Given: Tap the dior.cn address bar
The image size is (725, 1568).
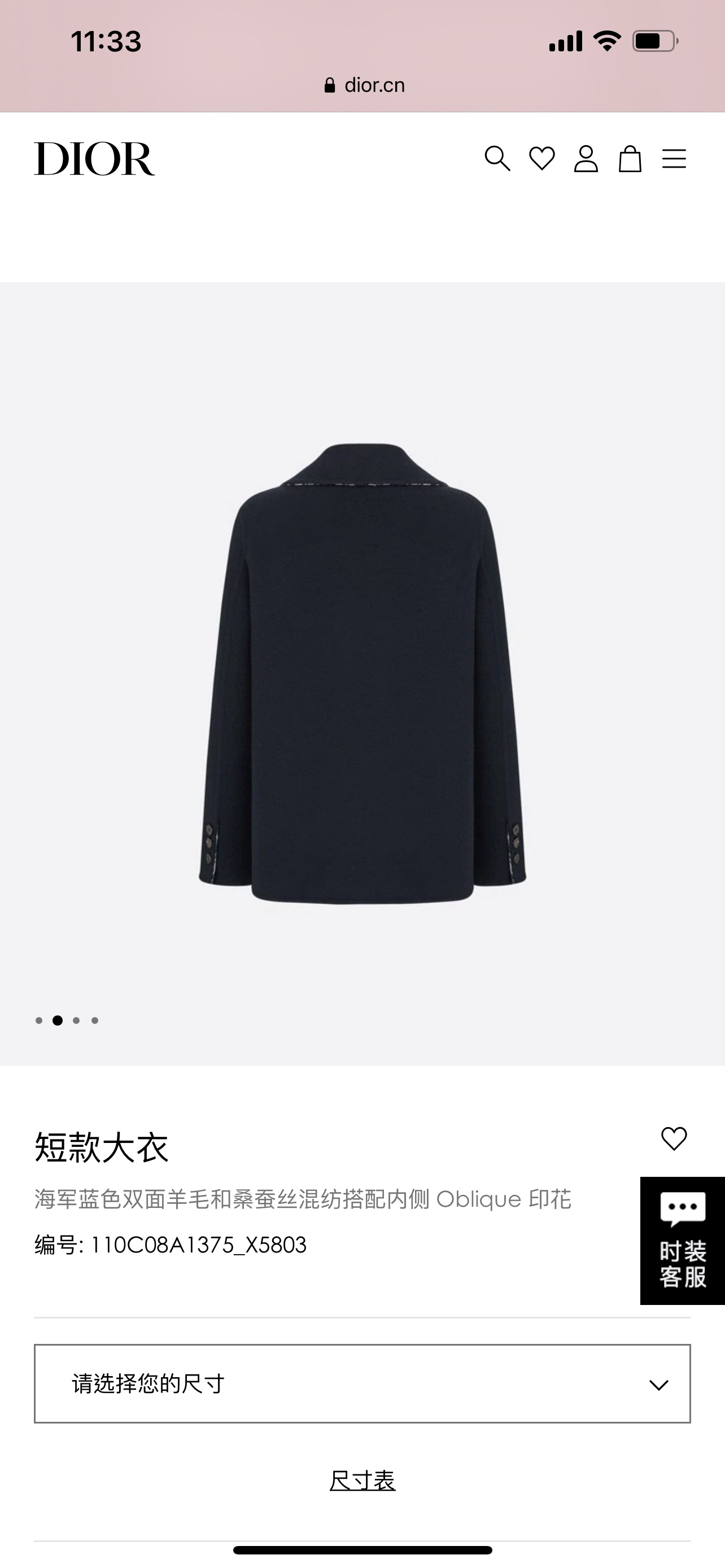Looking at the screenshot, I should pos(365,85).
